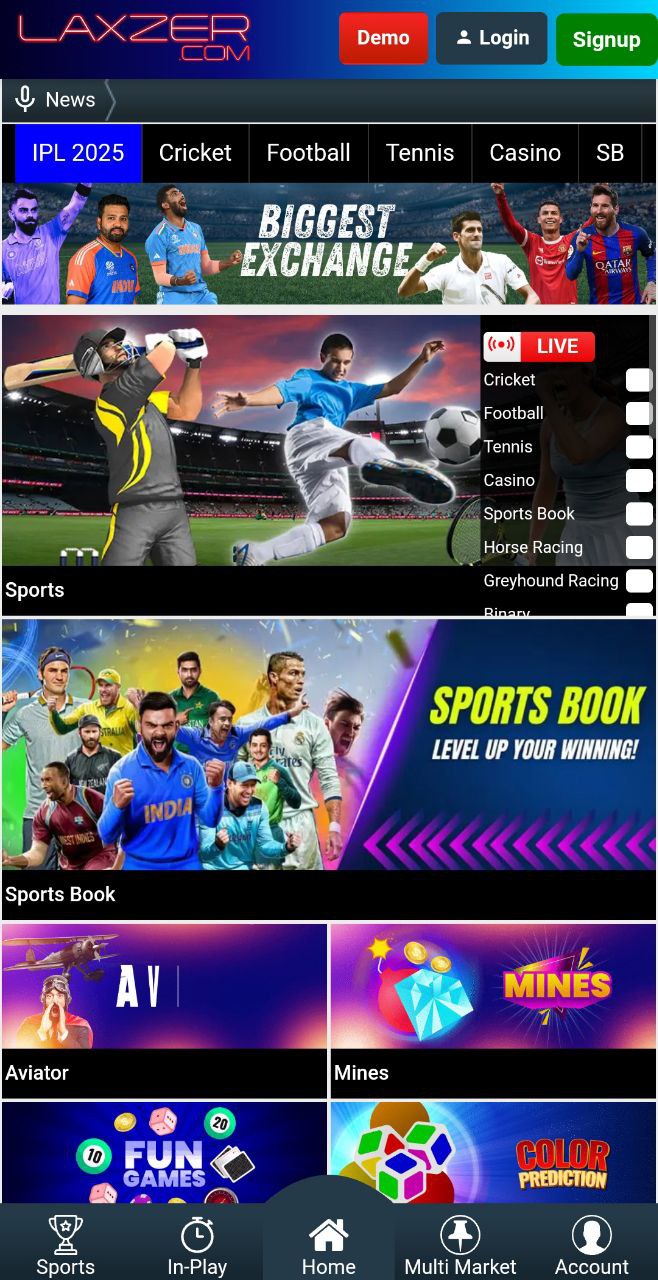The width and height of the screenshot is (658, 1280).
Task: Open the Account tab
Action: [592, 1246]
